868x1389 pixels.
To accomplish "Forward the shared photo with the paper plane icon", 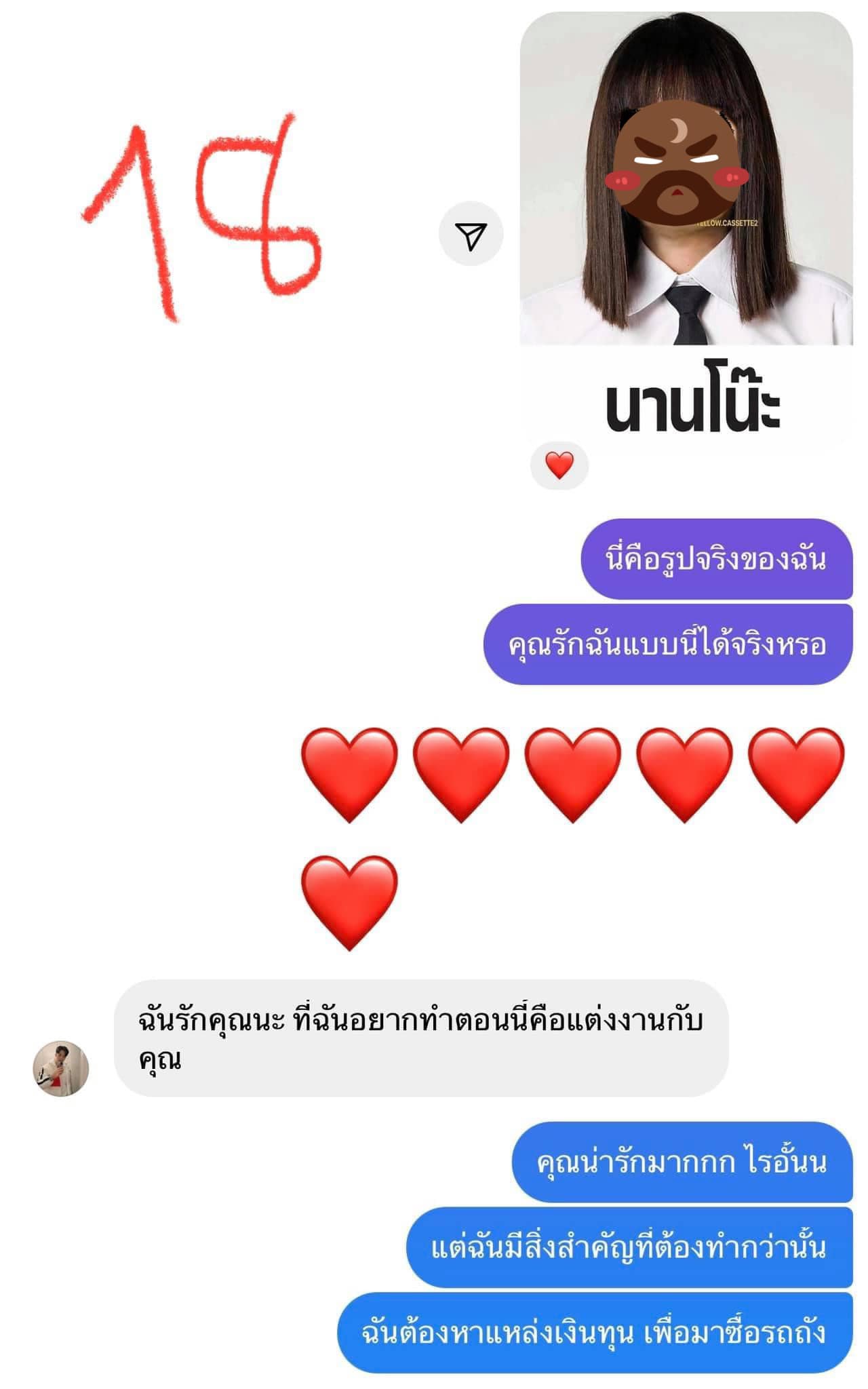I will pyautogui.click(x=471, y=235).
